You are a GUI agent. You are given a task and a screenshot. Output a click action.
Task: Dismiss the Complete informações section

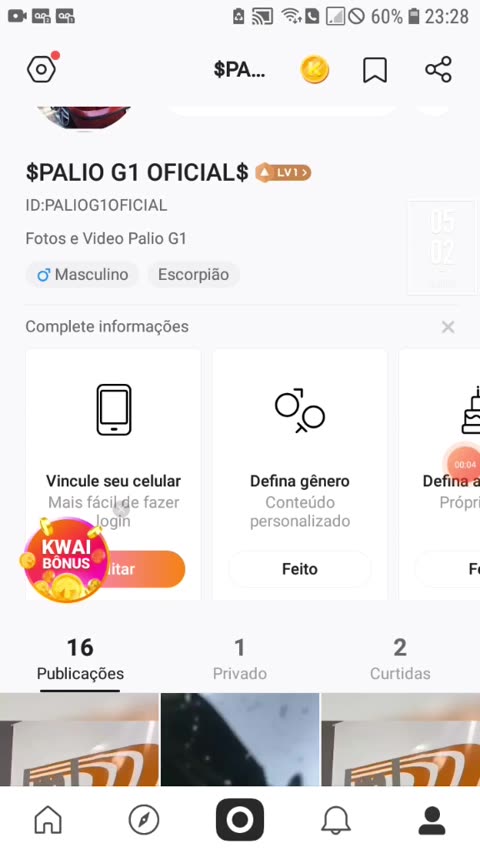[448, 327]
